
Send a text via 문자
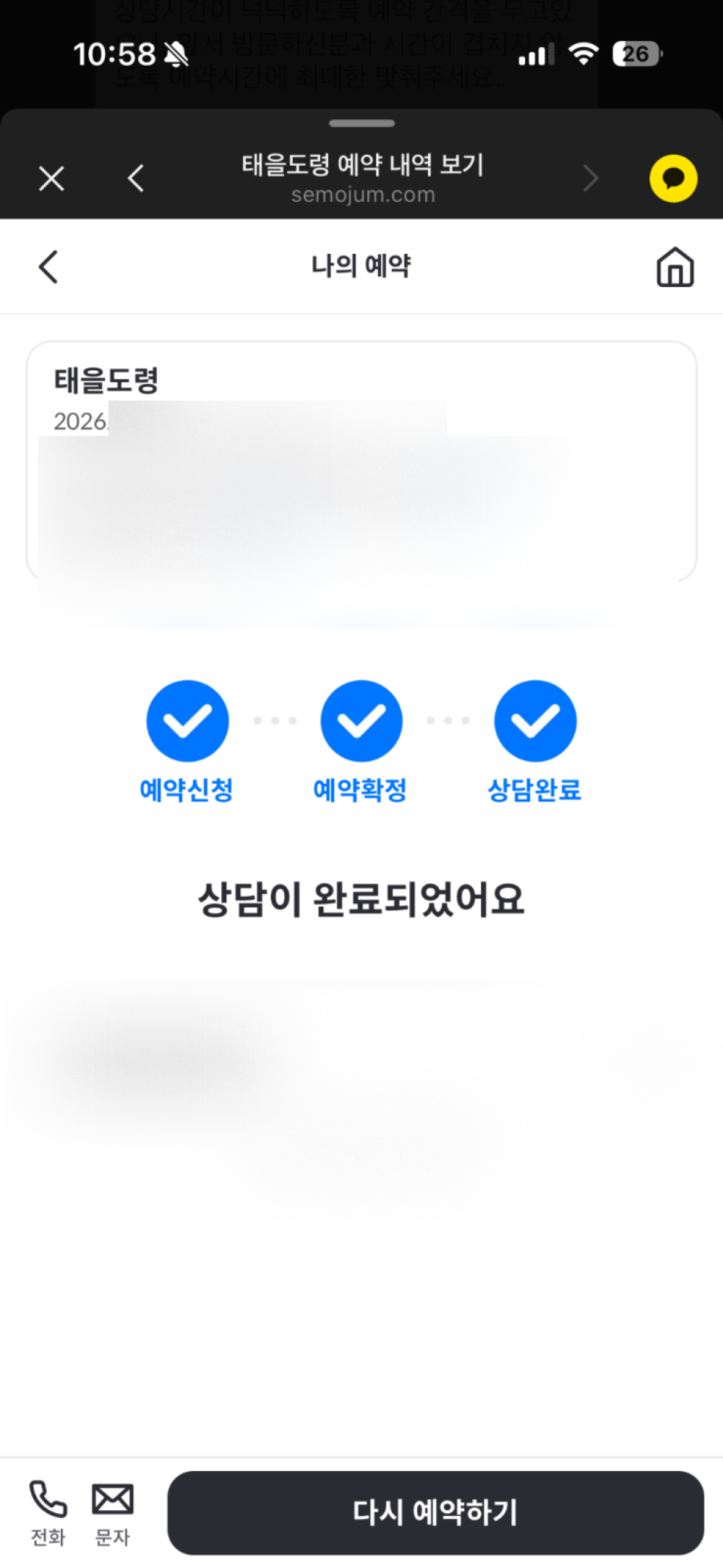tap(112, 1512)
